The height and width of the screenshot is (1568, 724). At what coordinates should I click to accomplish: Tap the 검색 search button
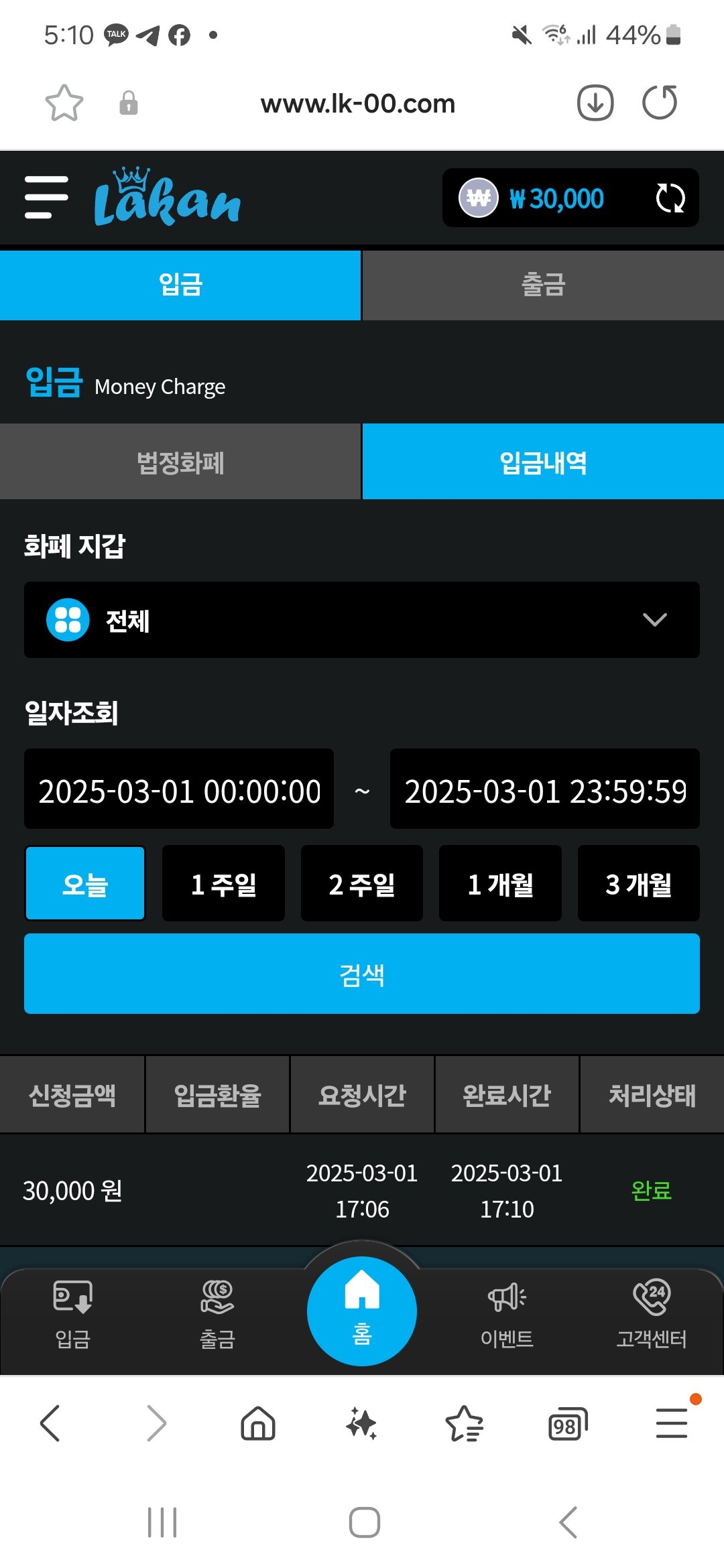[x=362, y=974]
